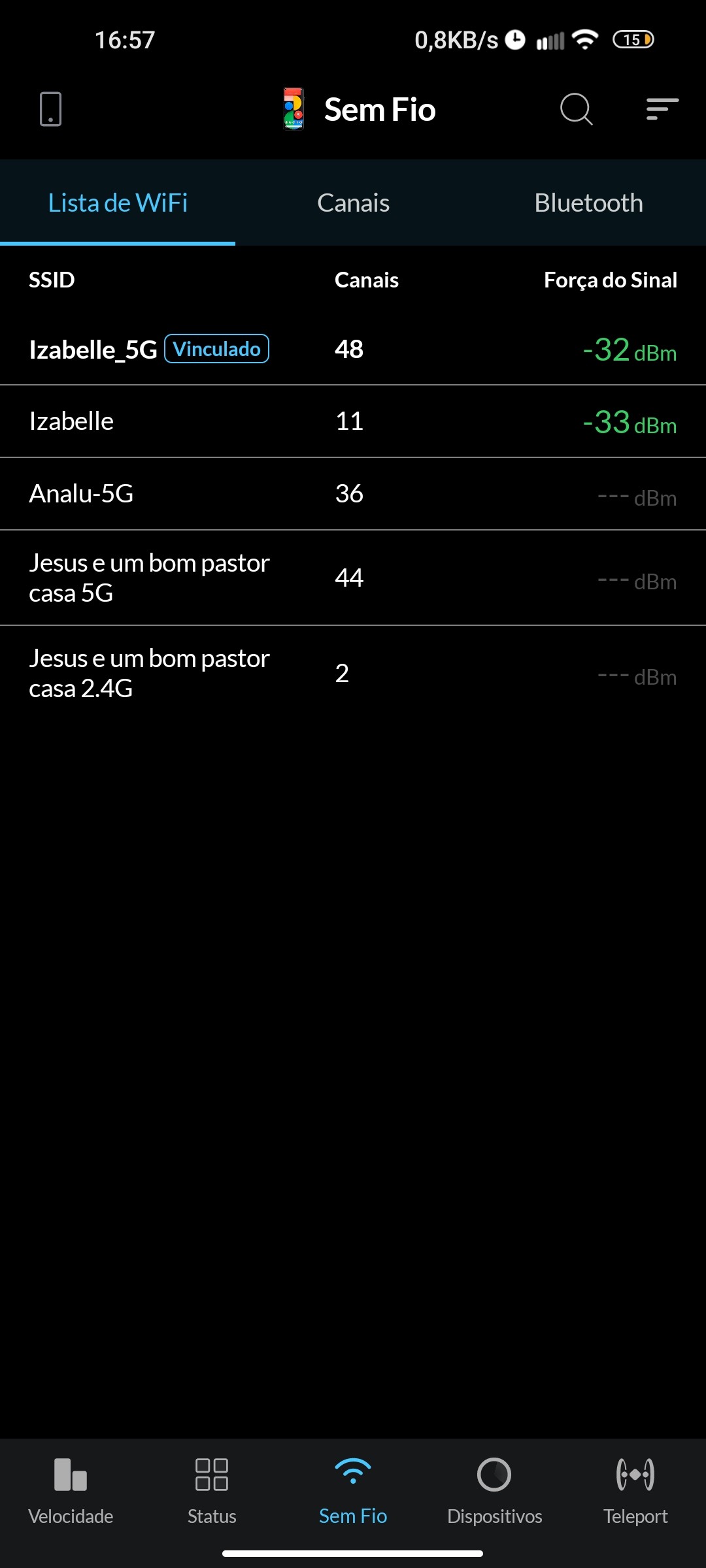Go to the Velocidade tab
706x1568 pixels.
71,1488
